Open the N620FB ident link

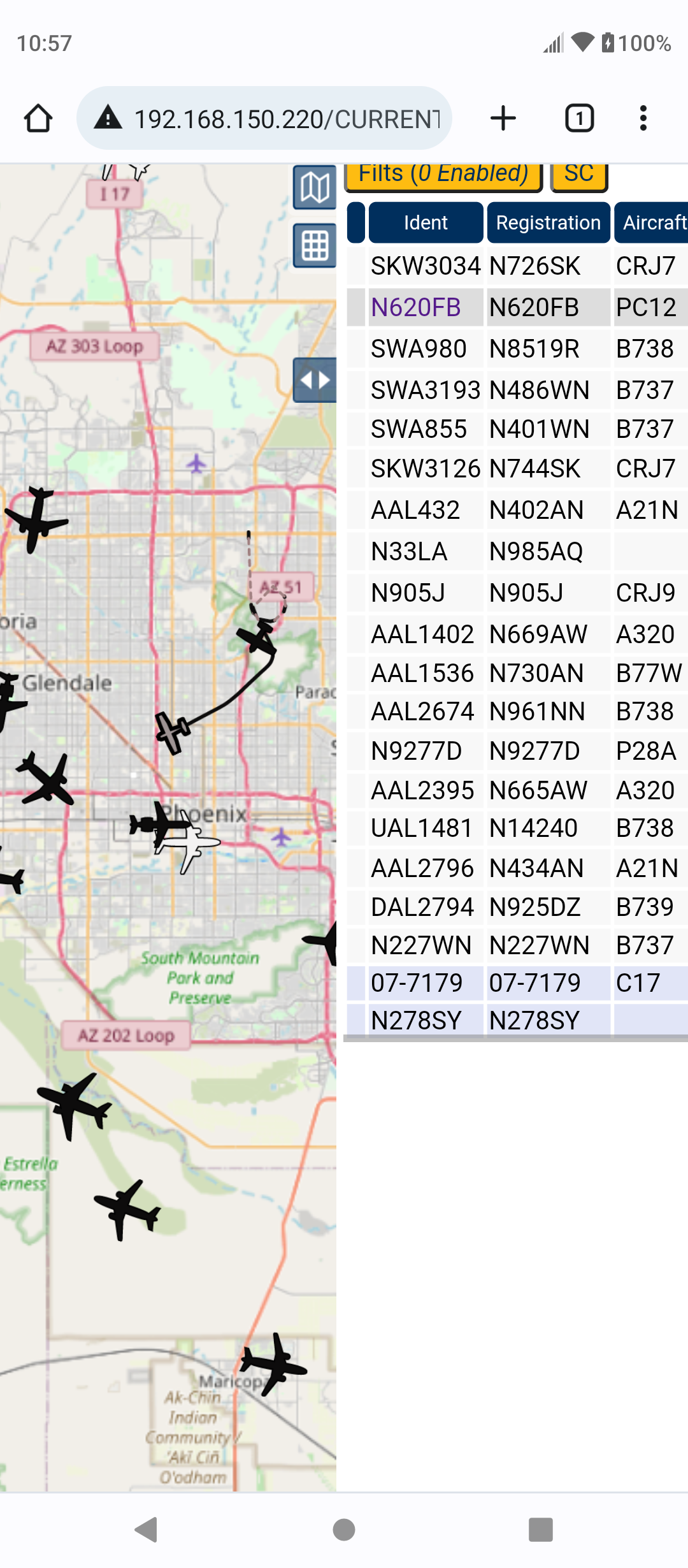coord(416,307)
